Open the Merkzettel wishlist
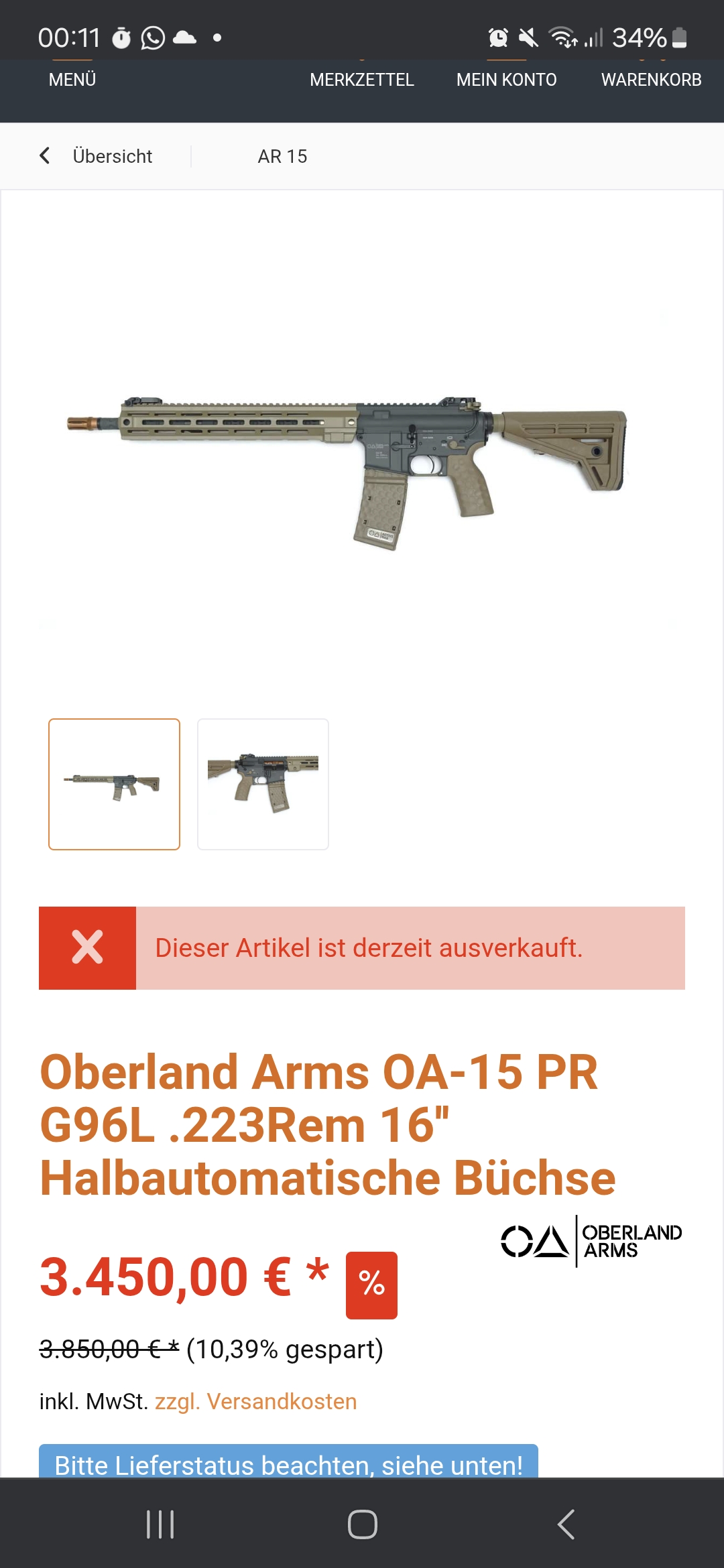The height and width of the screenshot is (1568, 724). coord(361,80)
